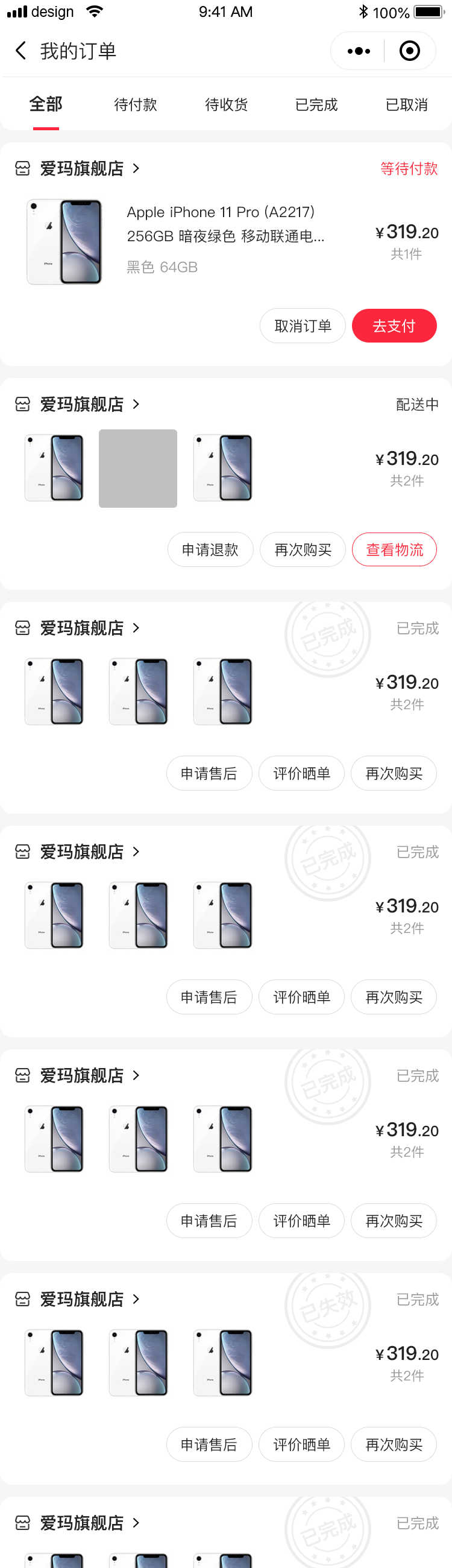The height and width of the screenshot is (1568, 452).
Task: Tap 申请退款 on the 配送中 order
Action: [210, 549]
